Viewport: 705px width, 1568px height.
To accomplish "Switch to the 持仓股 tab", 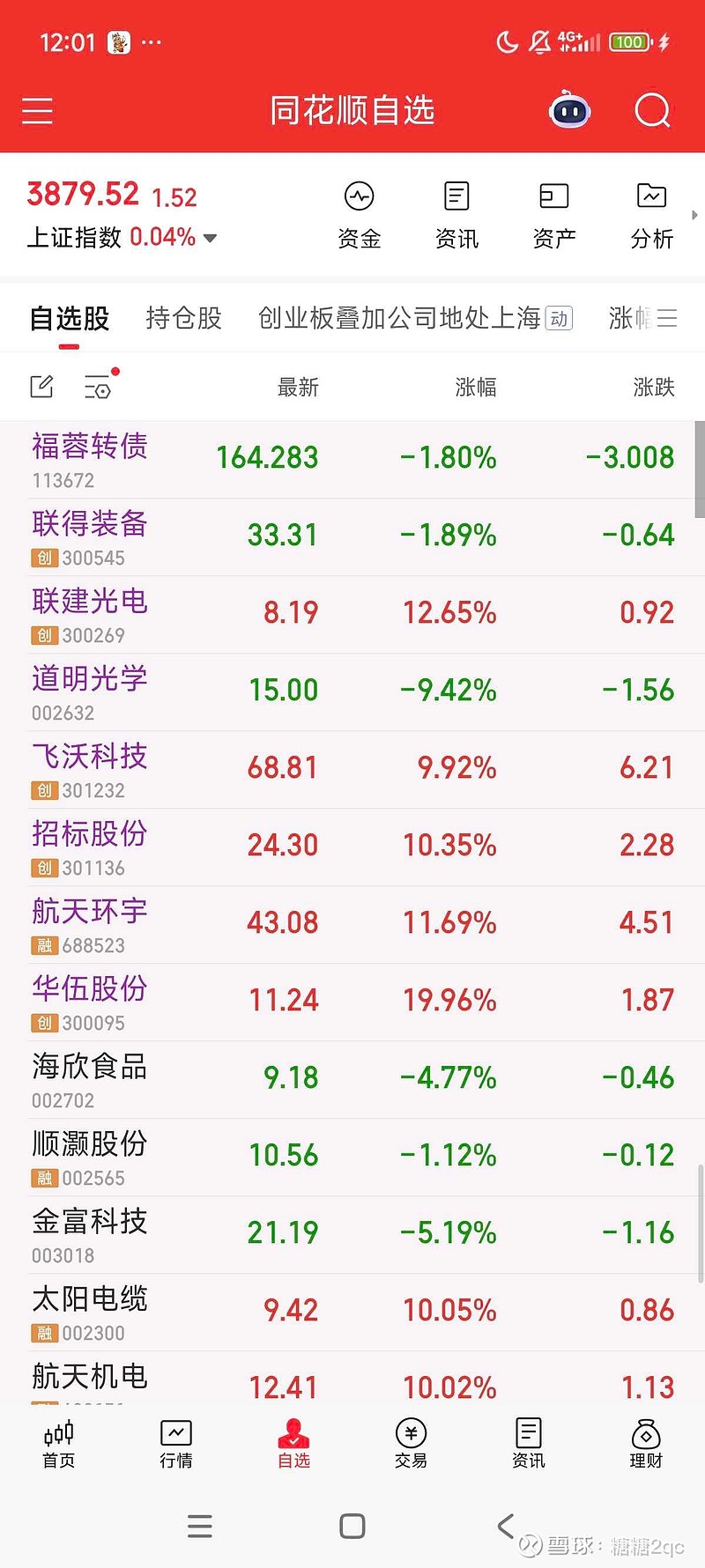I will [182, 319].
